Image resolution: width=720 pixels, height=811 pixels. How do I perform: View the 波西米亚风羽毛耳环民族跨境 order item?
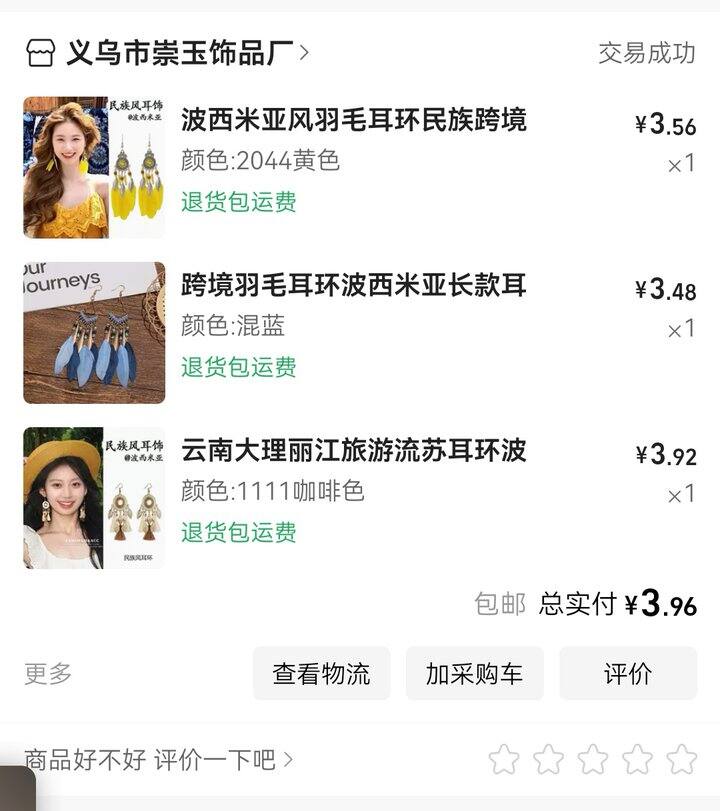(353, 121)
